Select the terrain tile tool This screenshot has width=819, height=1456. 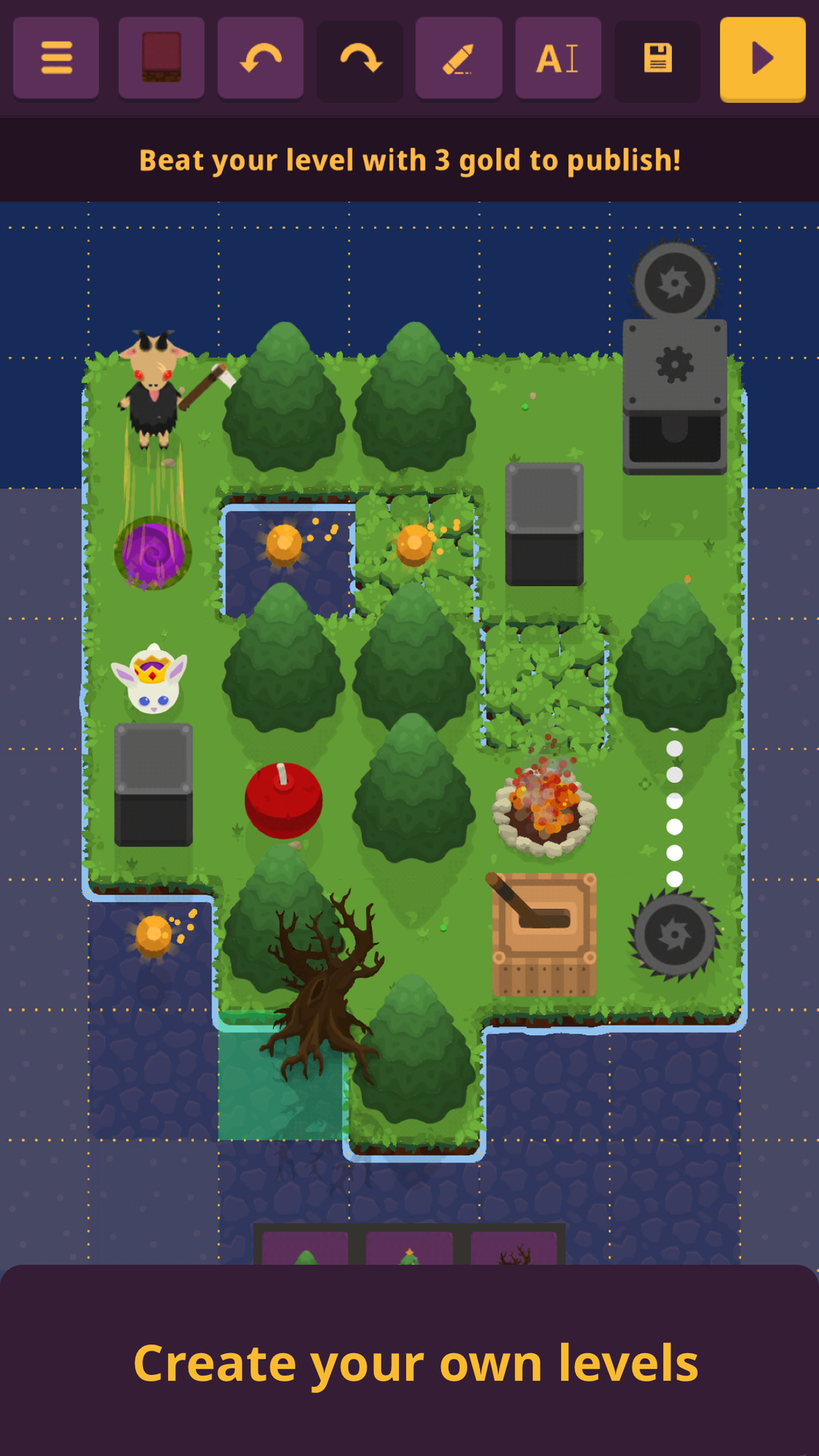coord(161,57)
